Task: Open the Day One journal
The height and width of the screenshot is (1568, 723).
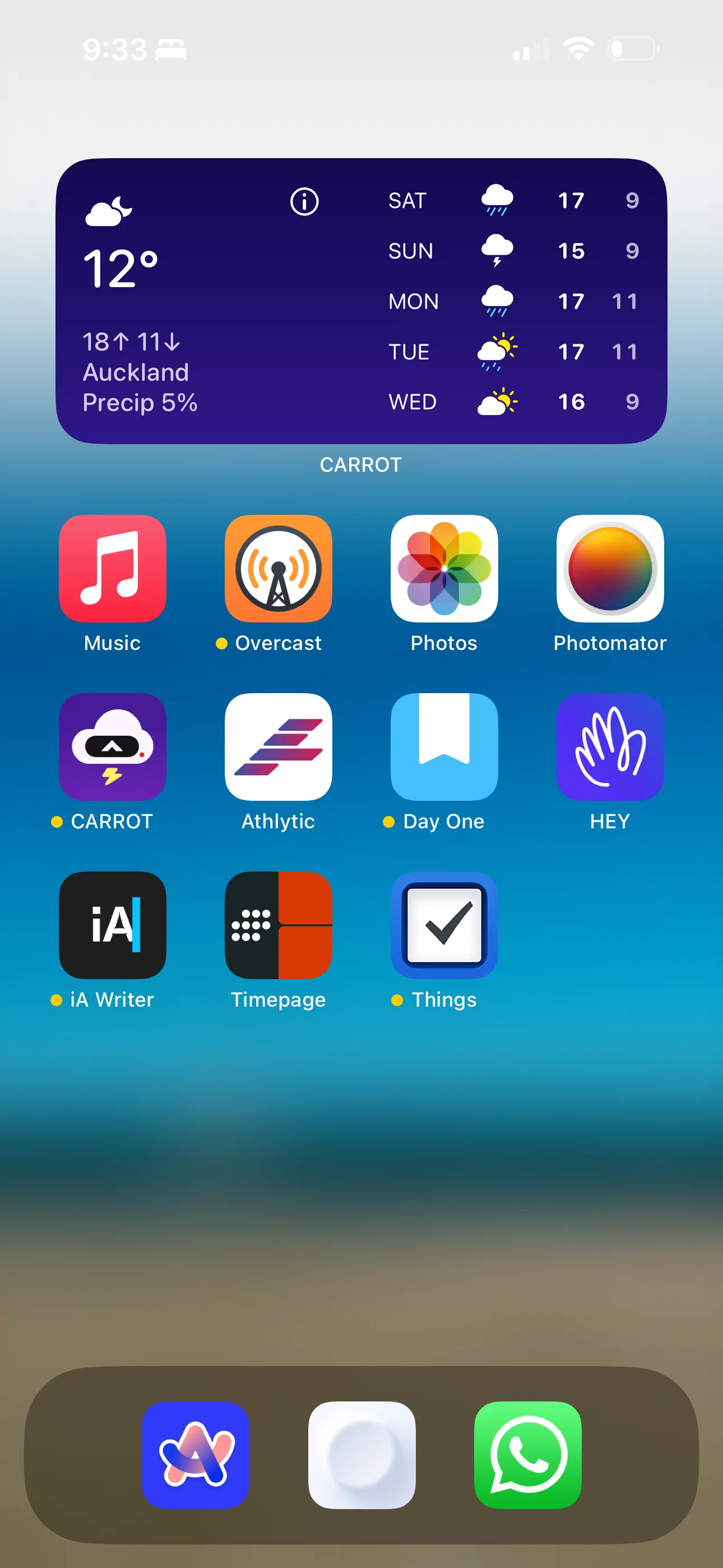Action: coord(444,747)
